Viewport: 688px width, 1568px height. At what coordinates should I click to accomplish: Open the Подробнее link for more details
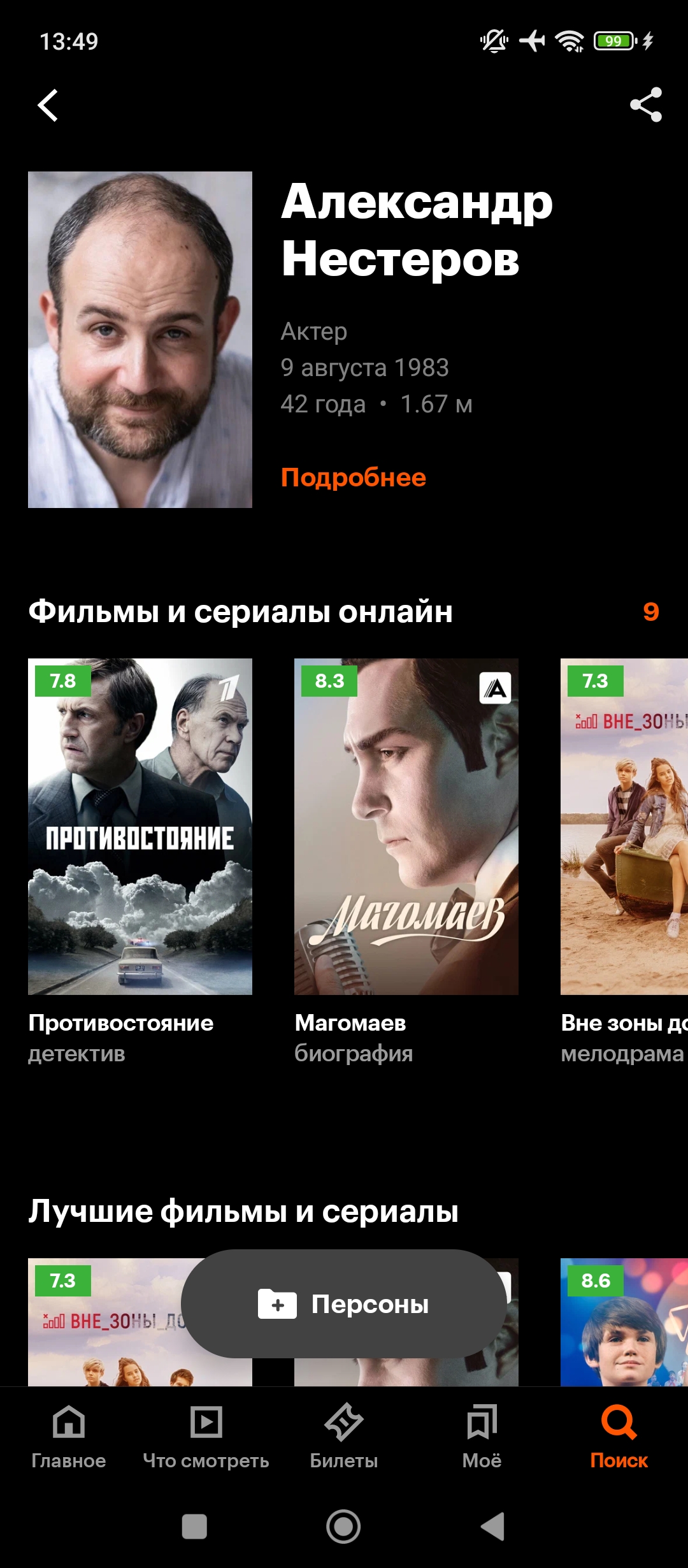pos(353,477)
